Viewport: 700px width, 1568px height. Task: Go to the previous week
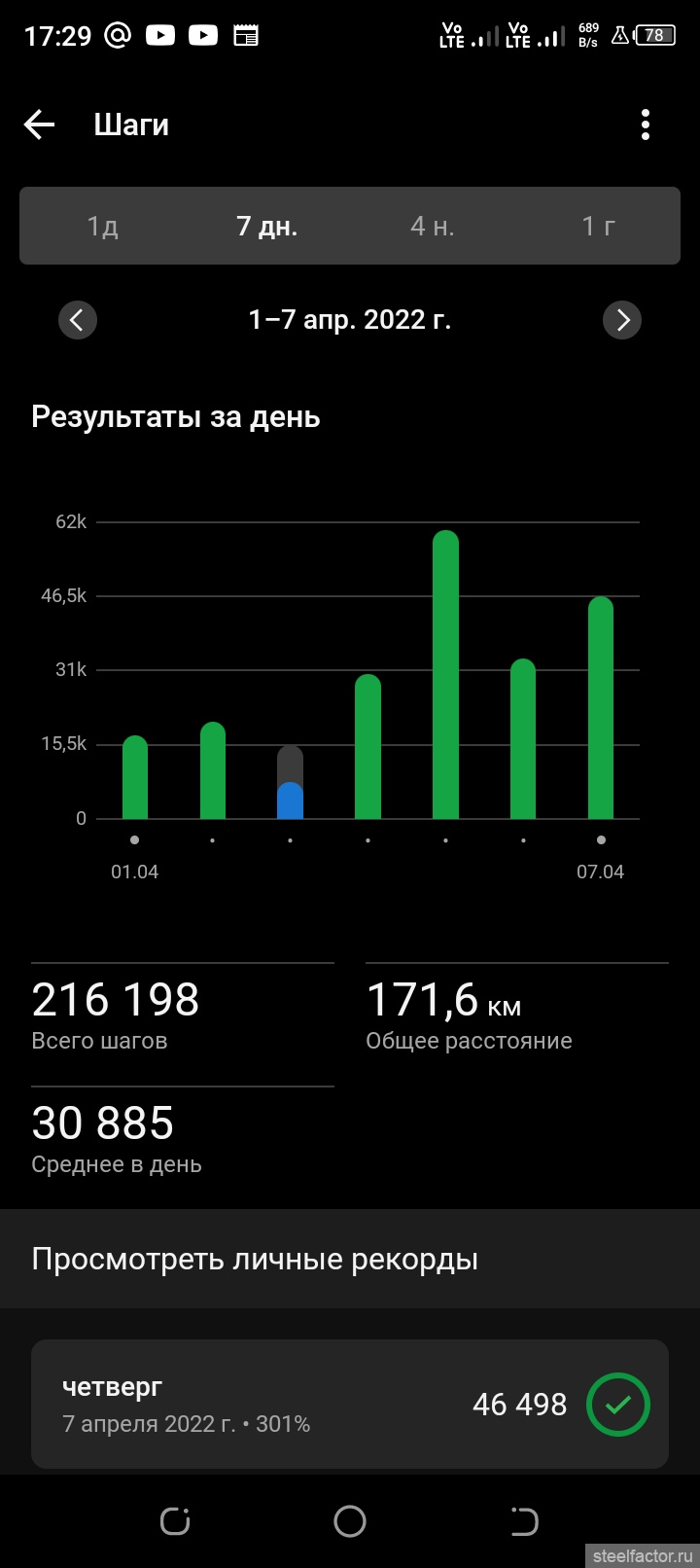[x=78, y=320]
